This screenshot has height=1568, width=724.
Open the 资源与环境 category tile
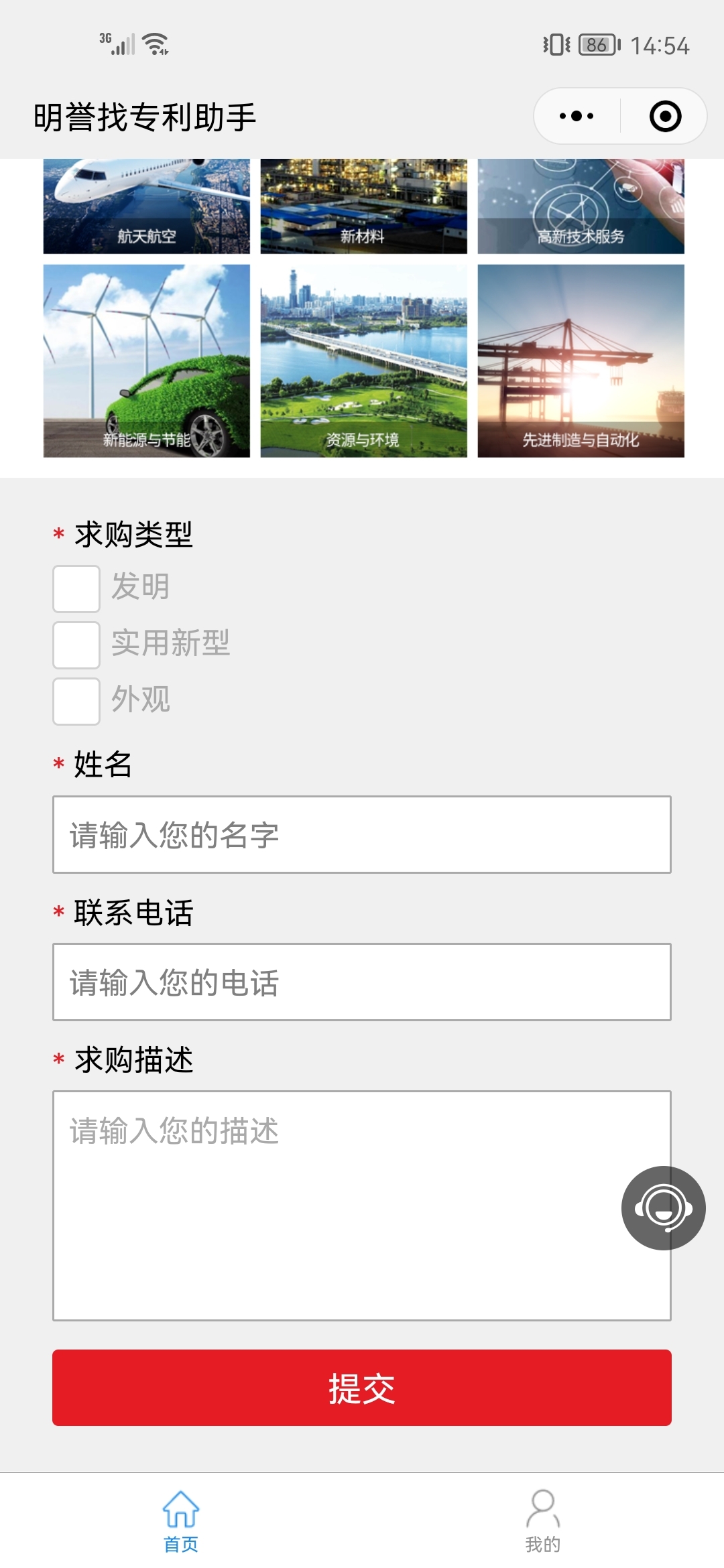click(x=364, y=361)
